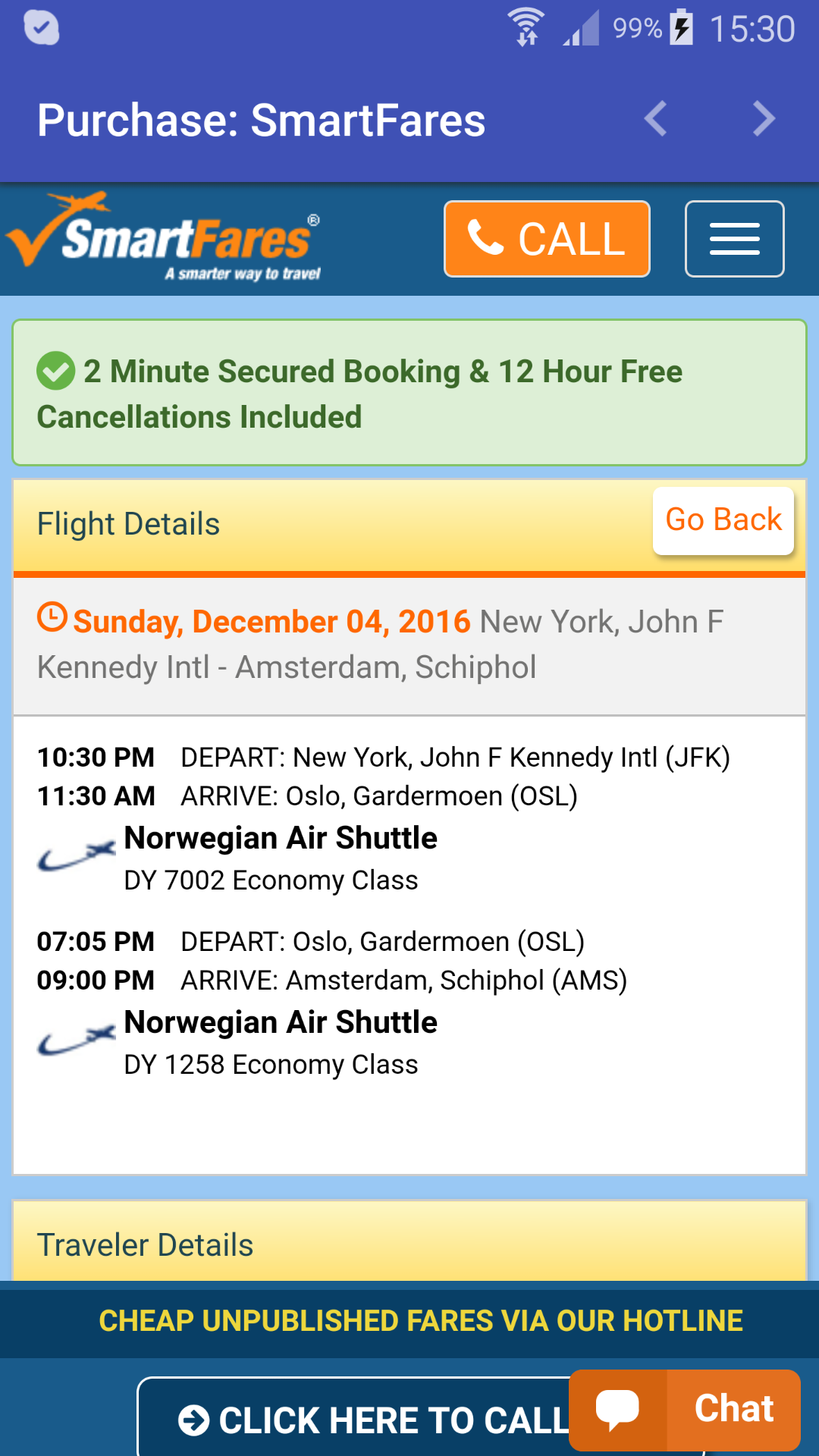Viewport: 819px width, 1456px height.
Task: Open the Flight Details section header
Action: [x=128, y=522]
